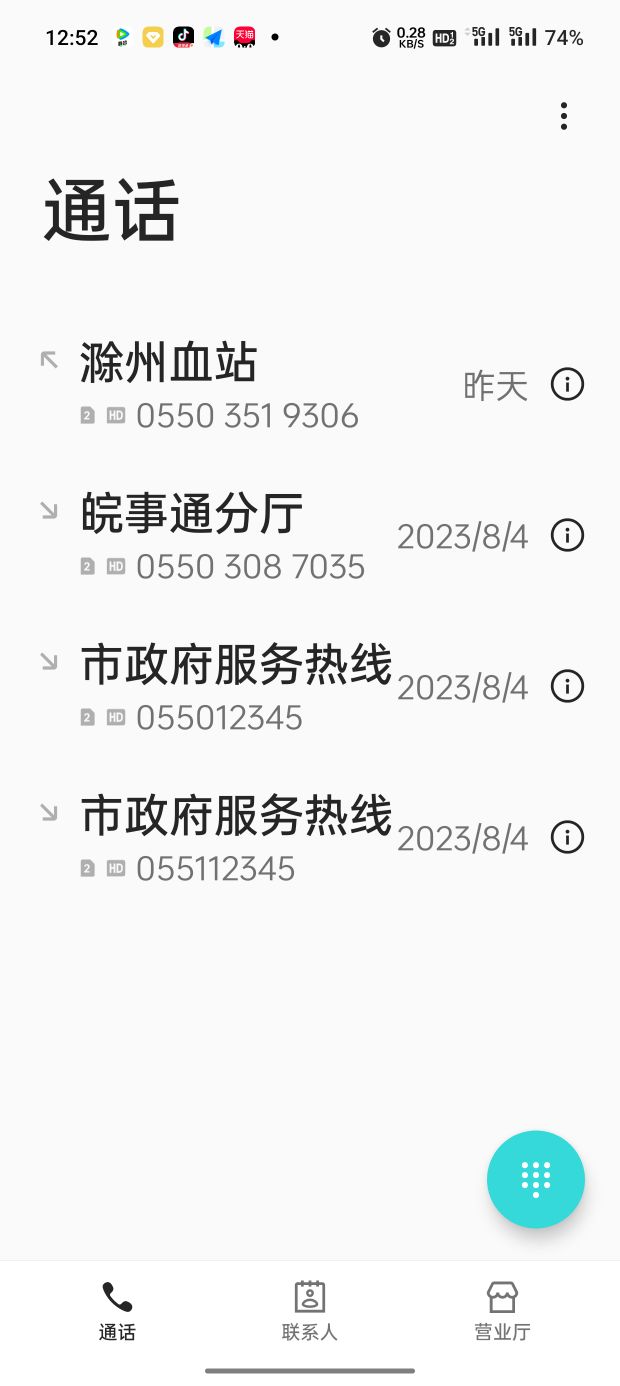
Task: Switch to the 联系人 tab
Action: (x=310, y=1310)
